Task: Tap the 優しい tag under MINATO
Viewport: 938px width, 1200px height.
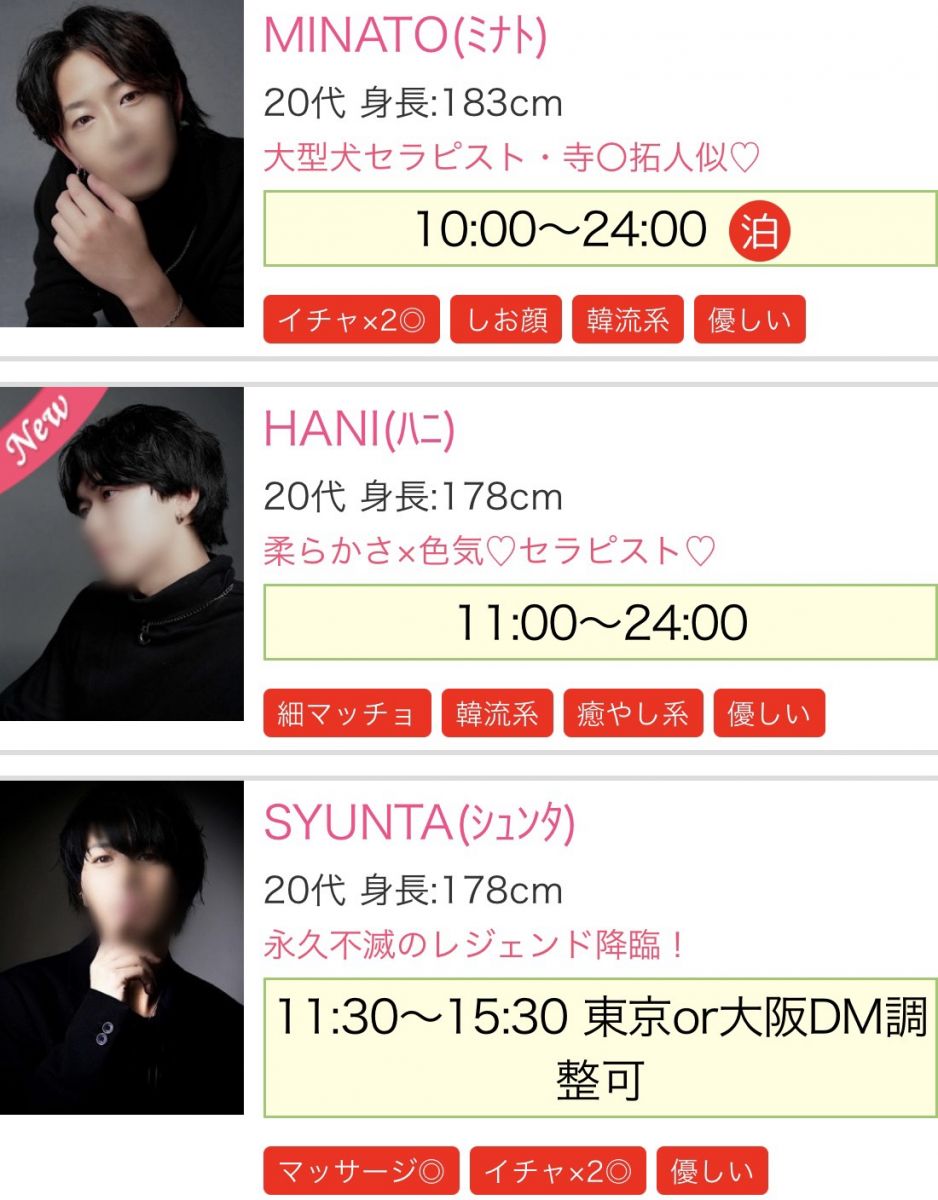Action: [x=748, y=320]
